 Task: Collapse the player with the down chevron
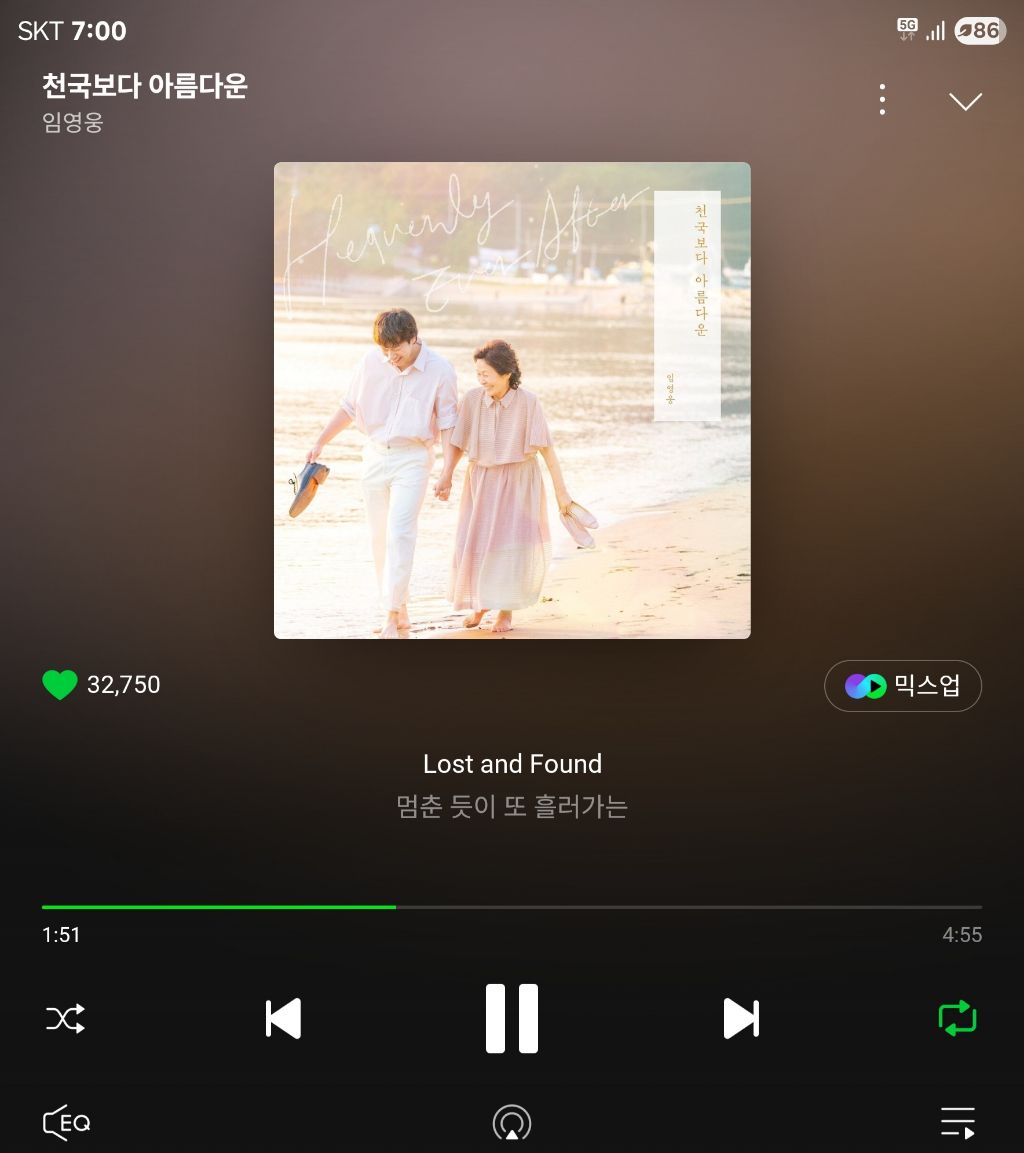[x=965, y=101]
